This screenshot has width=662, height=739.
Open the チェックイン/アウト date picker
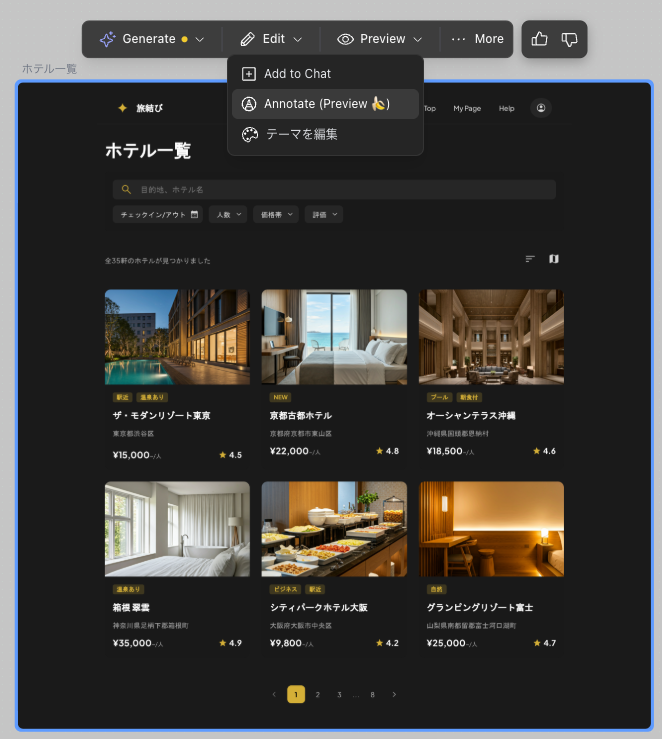(159, 214)
